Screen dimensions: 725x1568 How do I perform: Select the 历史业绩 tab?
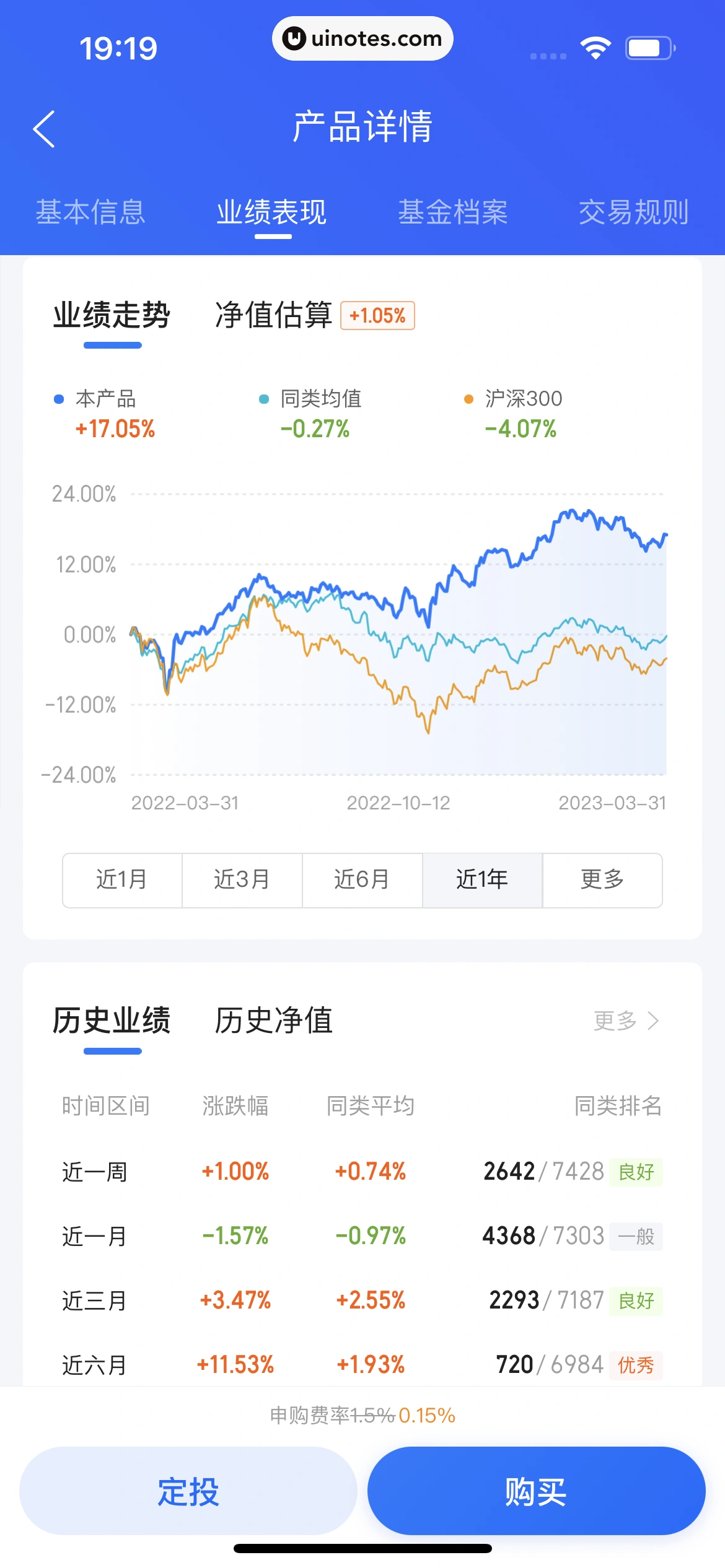pos(112,1021)
